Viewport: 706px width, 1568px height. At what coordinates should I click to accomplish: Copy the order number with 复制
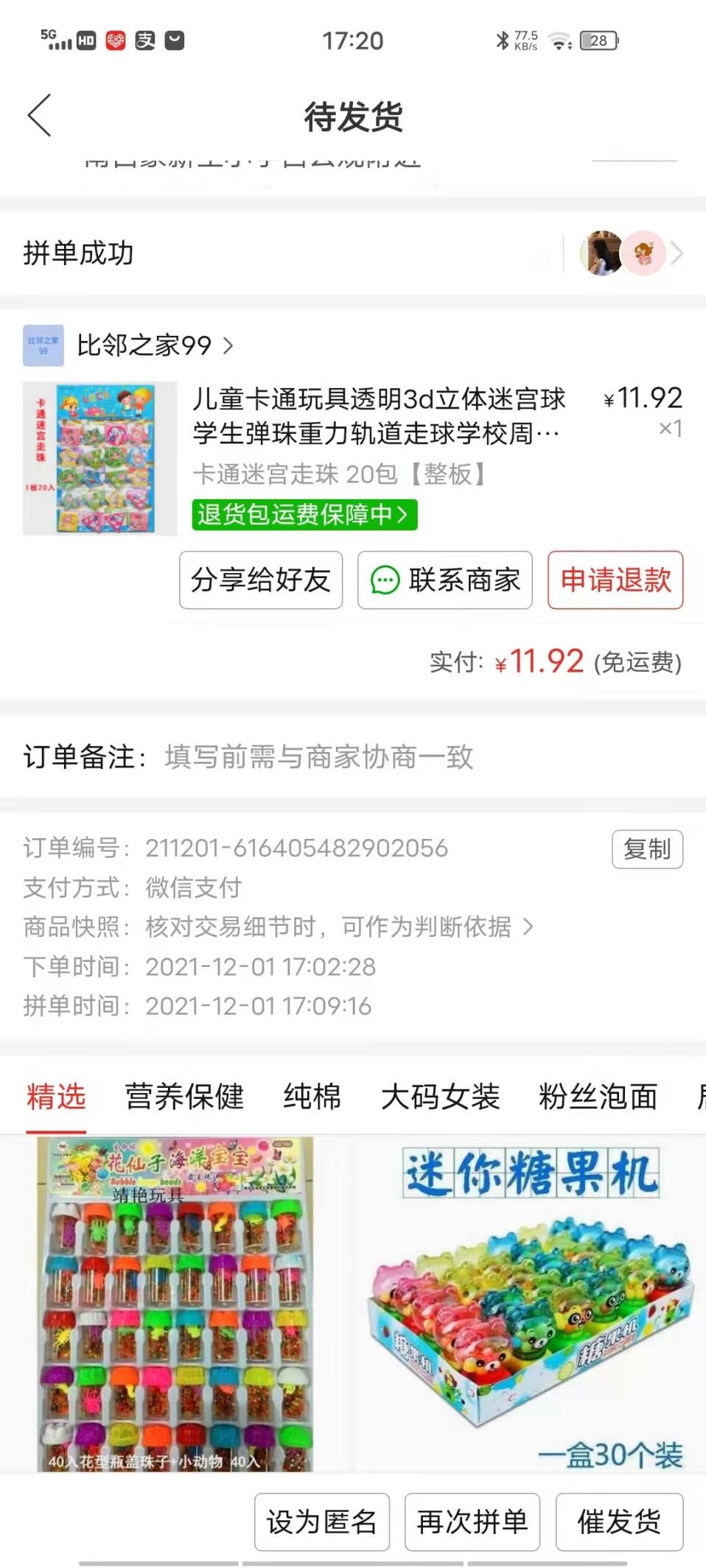tap(647, 849)
